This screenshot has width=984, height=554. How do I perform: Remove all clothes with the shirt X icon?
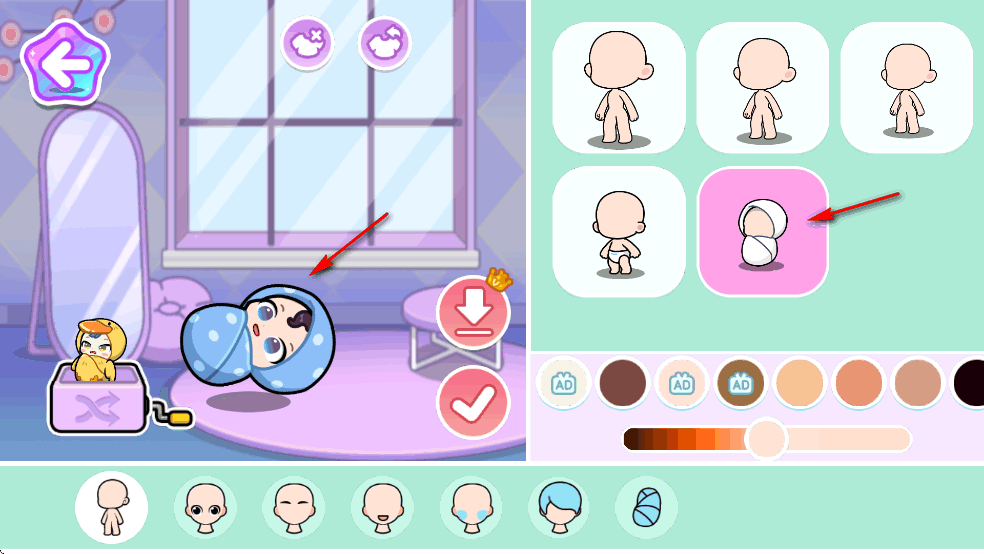307,44
